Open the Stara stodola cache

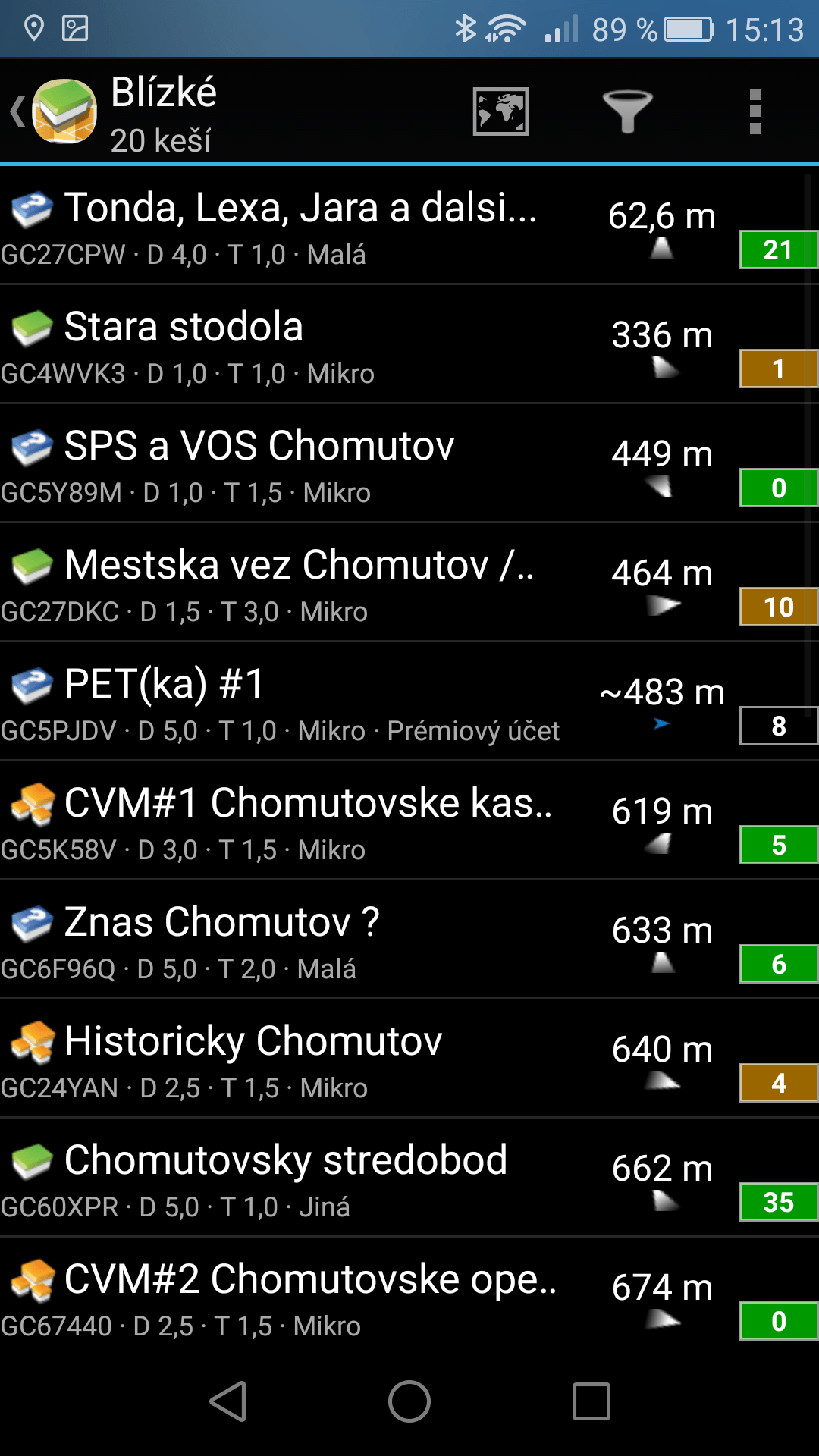pyautogui.click(x=409, y=344)
